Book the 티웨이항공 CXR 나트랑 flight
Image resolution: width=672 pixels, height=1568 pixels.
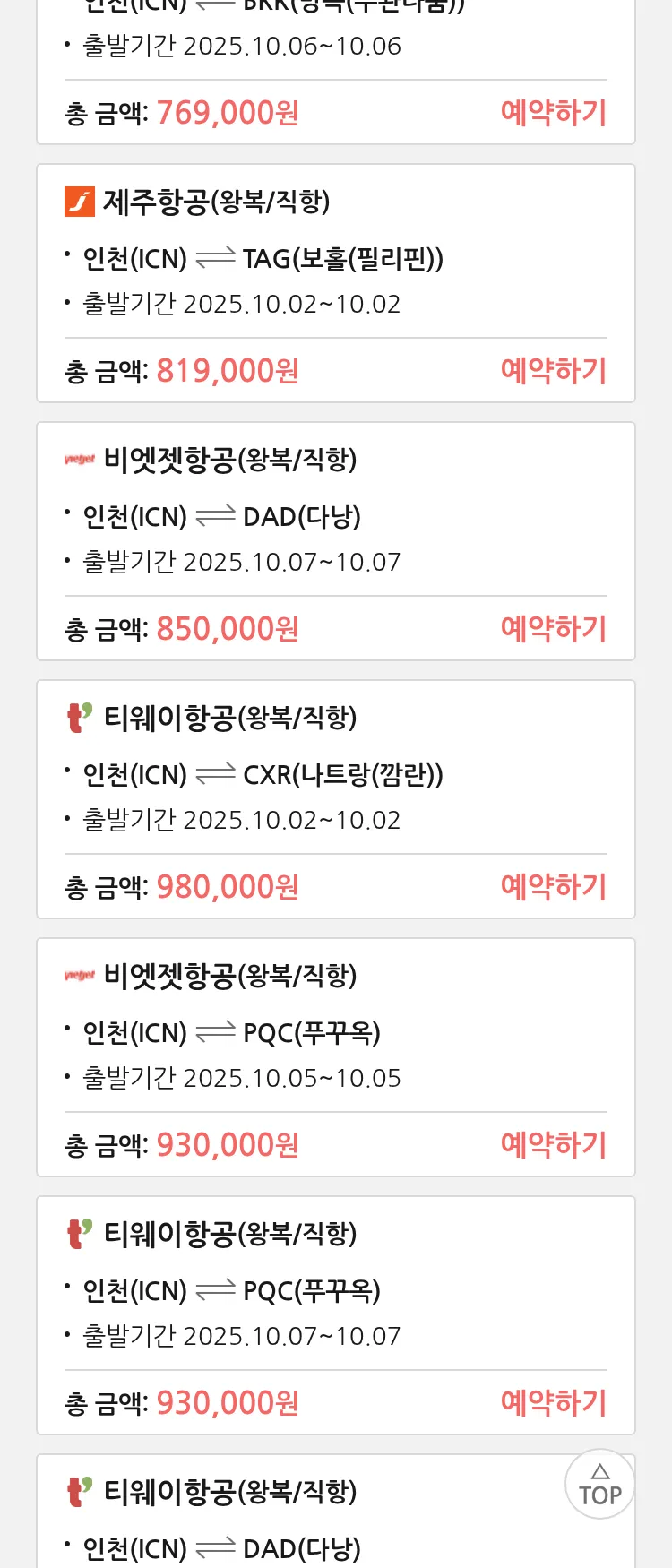coord(553,887)
